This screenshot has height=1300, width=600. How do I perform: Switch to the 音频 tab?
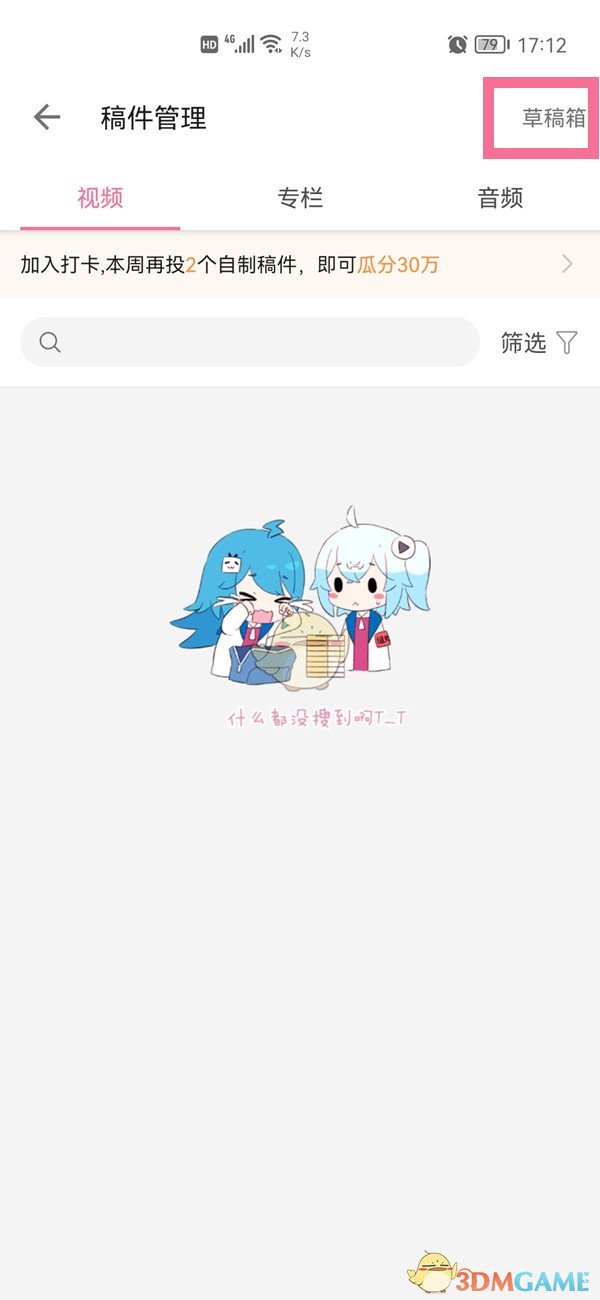pyautogui.click(x=500, y=198)
